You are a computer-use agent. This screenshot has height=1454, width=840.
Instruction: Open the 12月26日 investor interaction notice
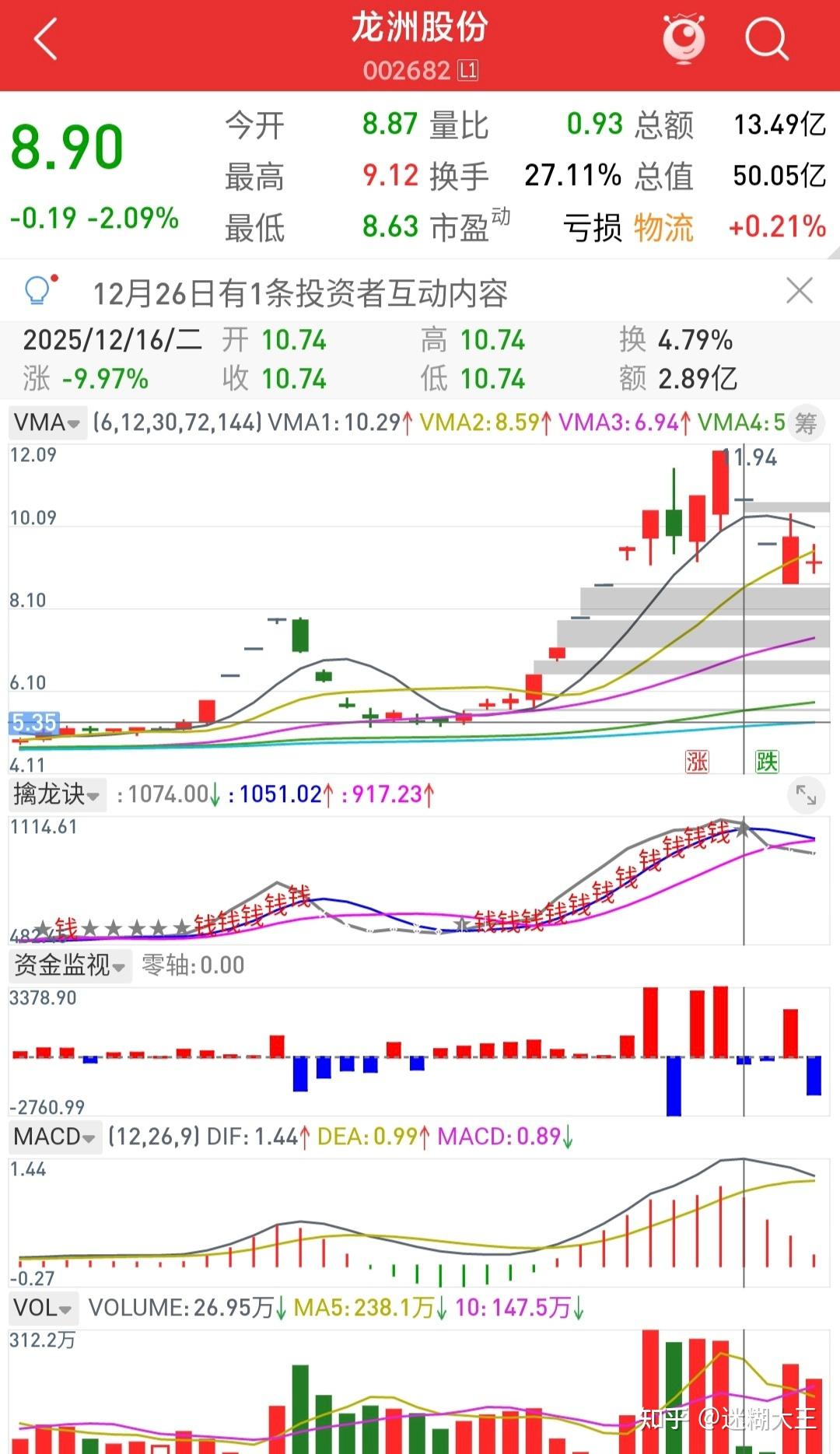point(299,293)
